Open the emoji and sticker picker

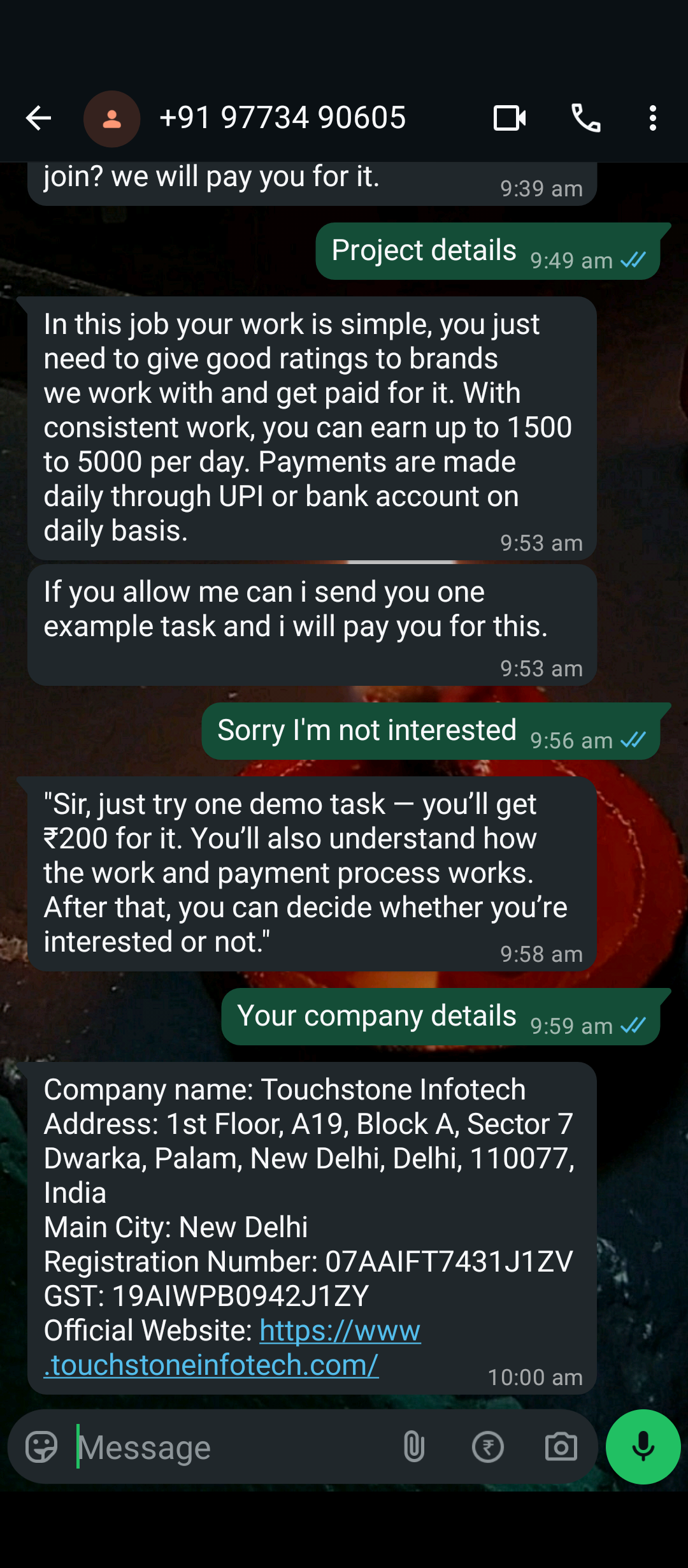pyautogui.click(x=41, y=1447)
